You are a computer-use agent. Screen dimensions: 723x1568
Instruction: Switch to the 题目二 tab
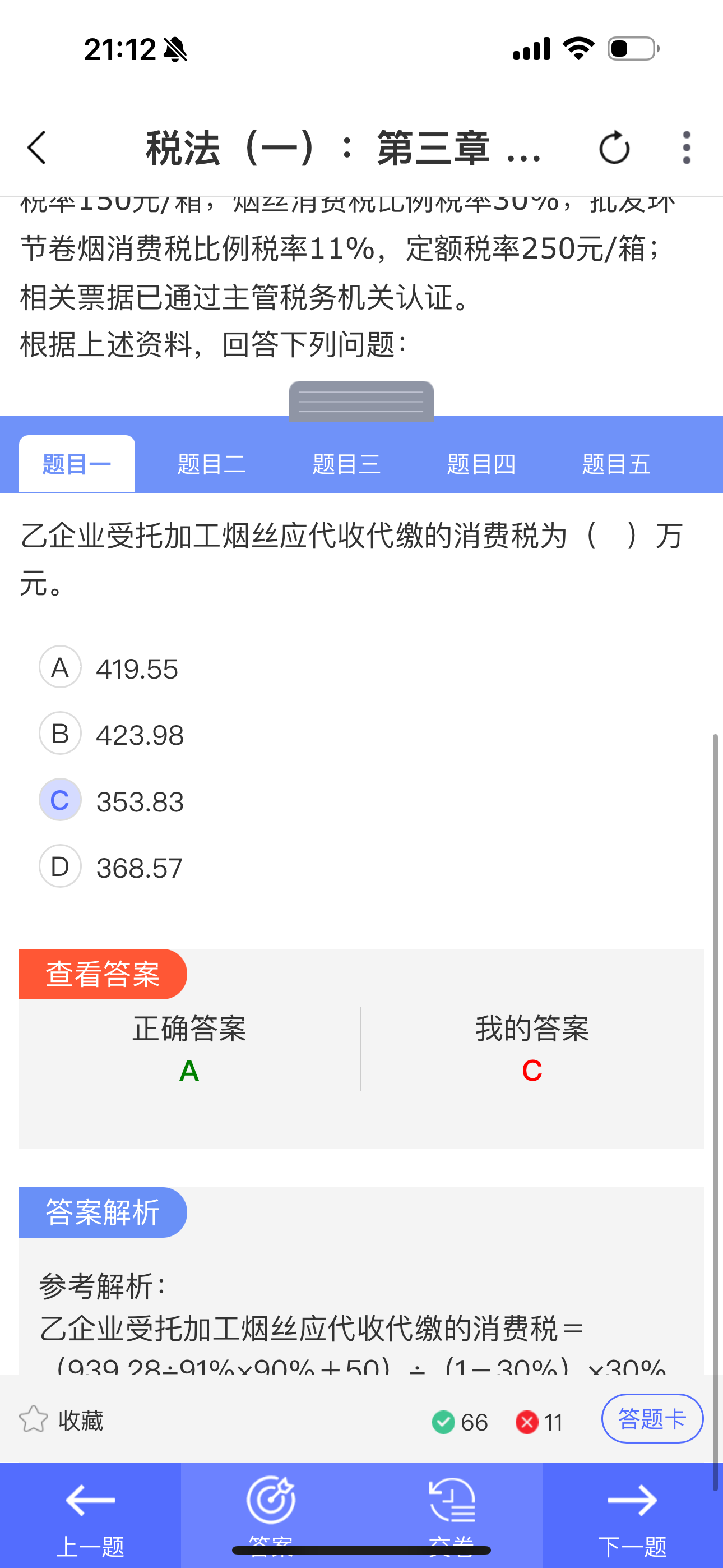tap(212, 464)
